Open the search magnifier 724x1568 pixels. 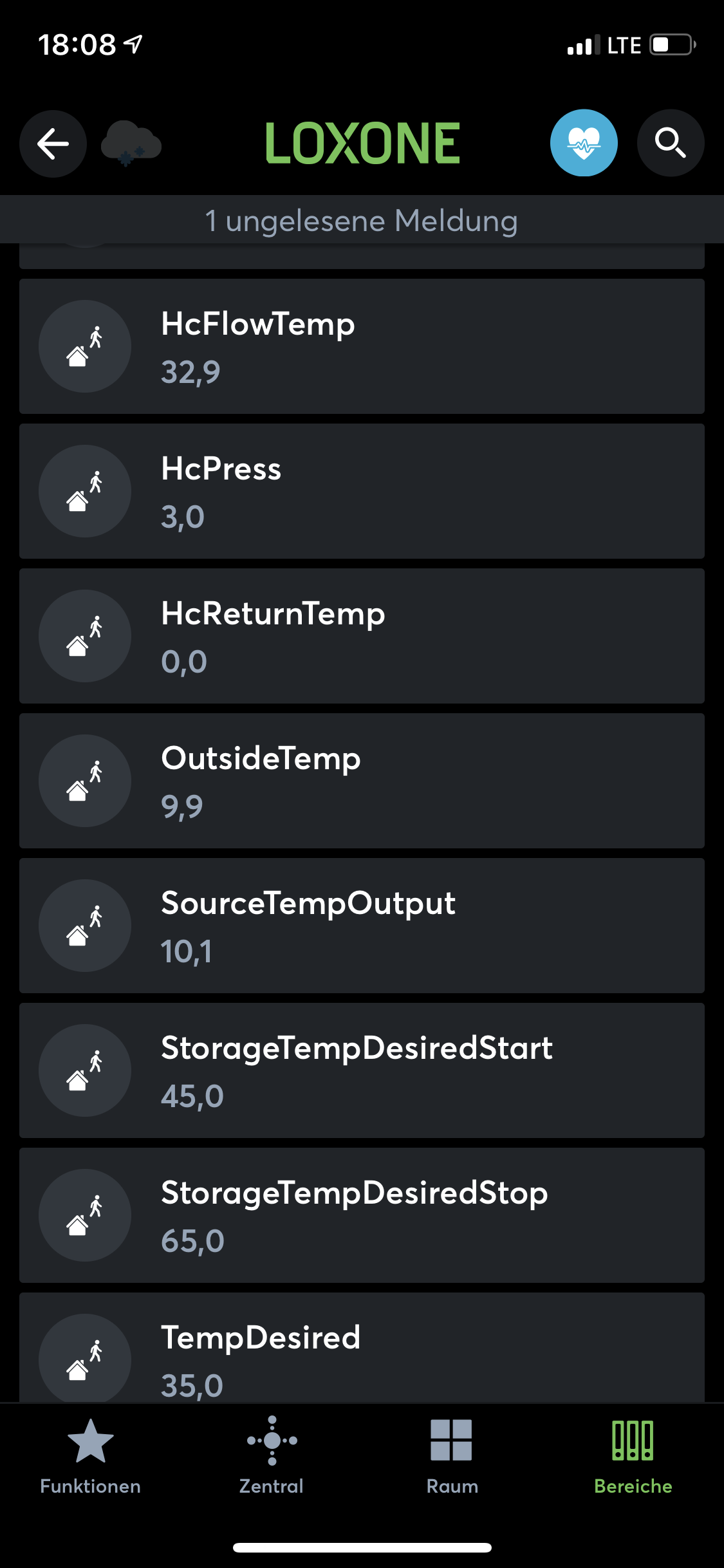click(670, 143)
